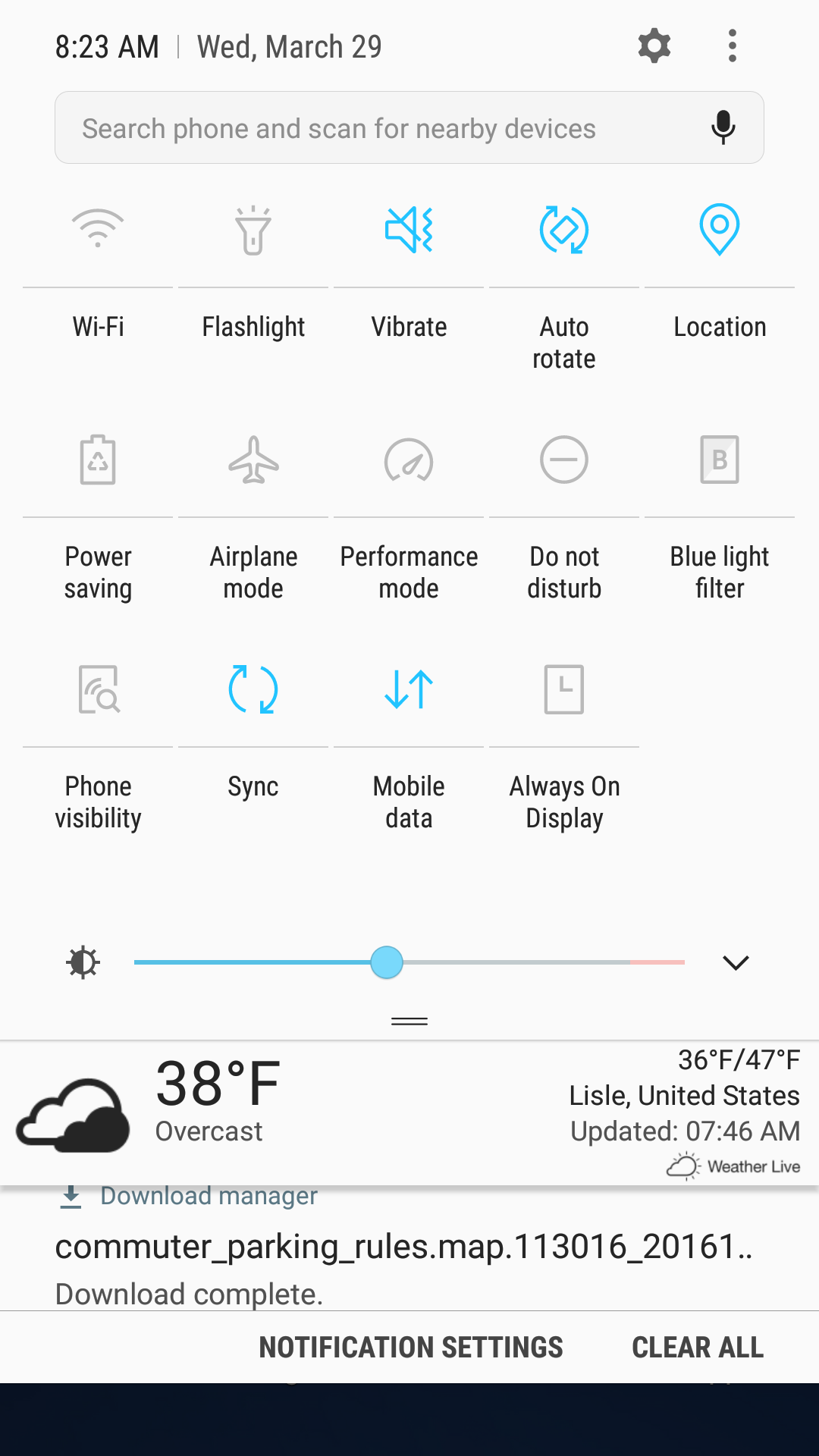This screenshot has height=1456, width=819.
Task: Open the three-dot overflow menu
Action: pyautogui.click(x=732, y=46)
